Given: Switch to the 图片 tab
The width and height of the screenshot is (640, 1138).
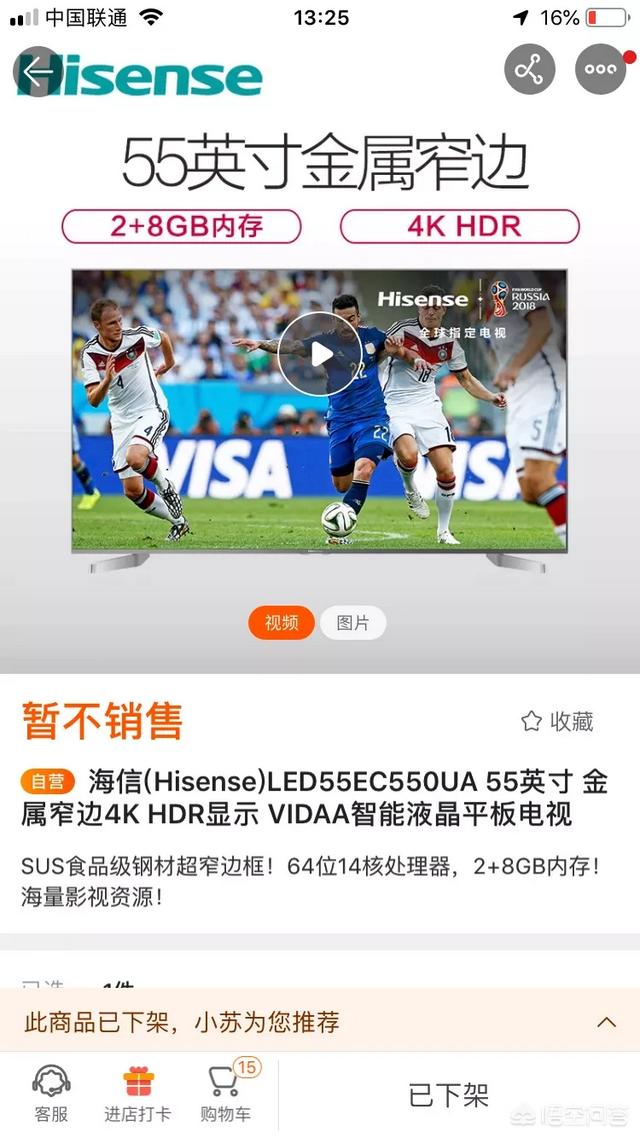Looking at the screenshot, I should tap(353, 623).
